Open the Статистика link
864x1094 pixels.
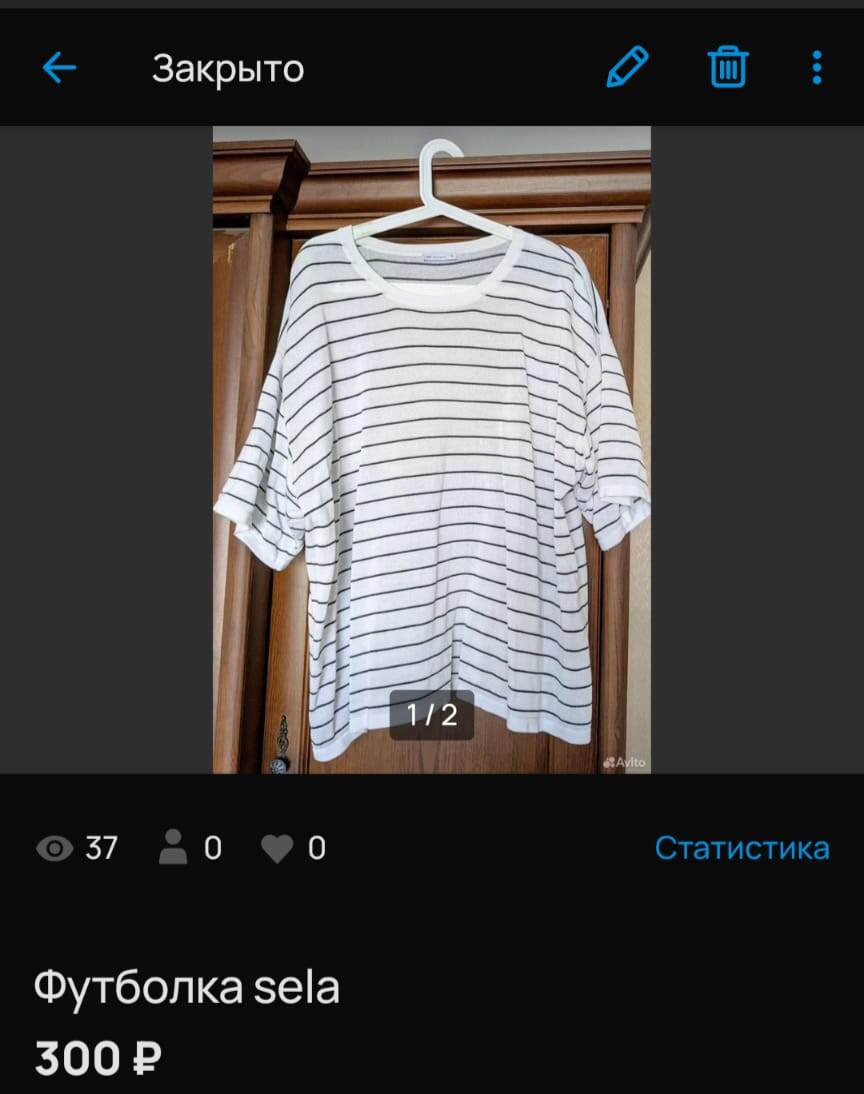click(742, 848)
